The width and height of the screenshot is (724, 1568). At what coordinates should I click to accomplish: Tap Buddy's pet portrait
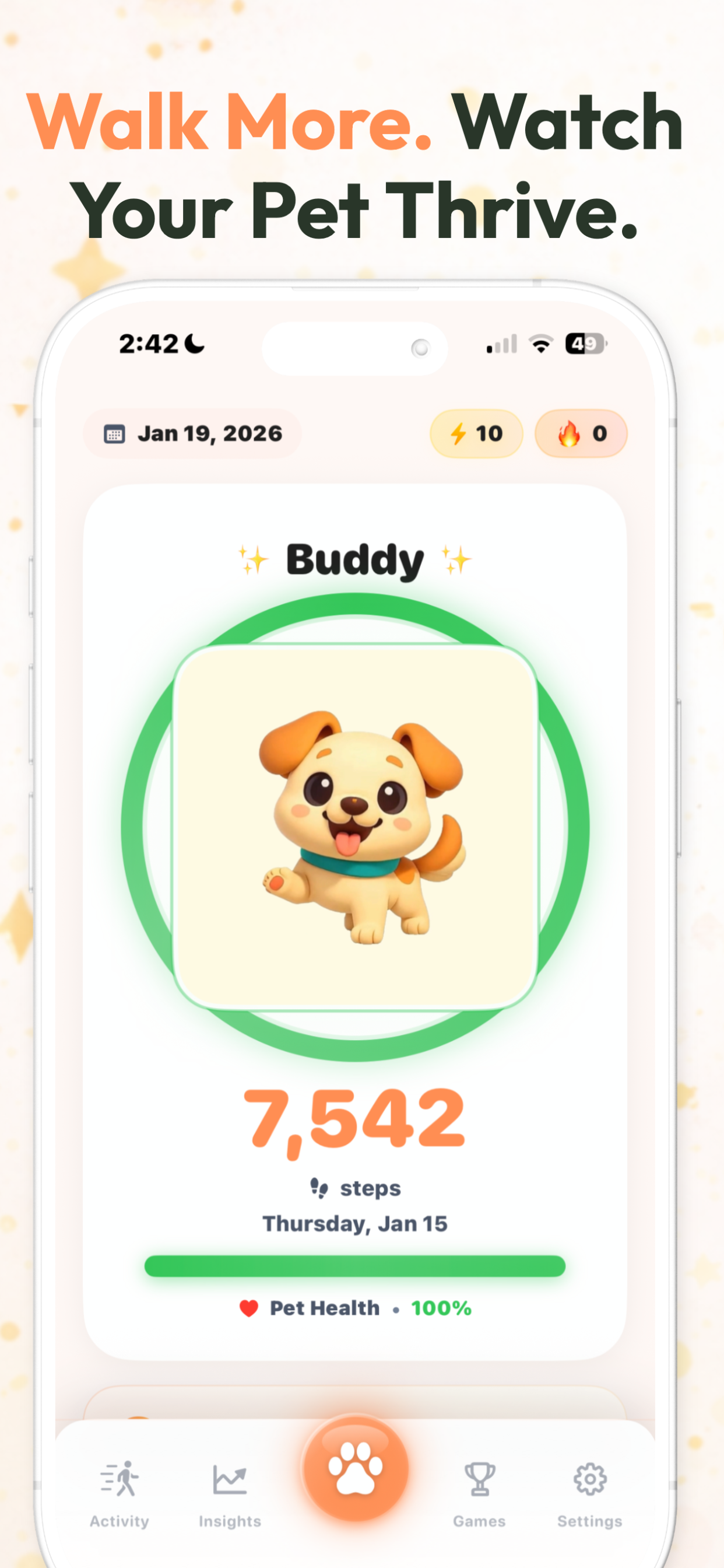coord(356,828)
